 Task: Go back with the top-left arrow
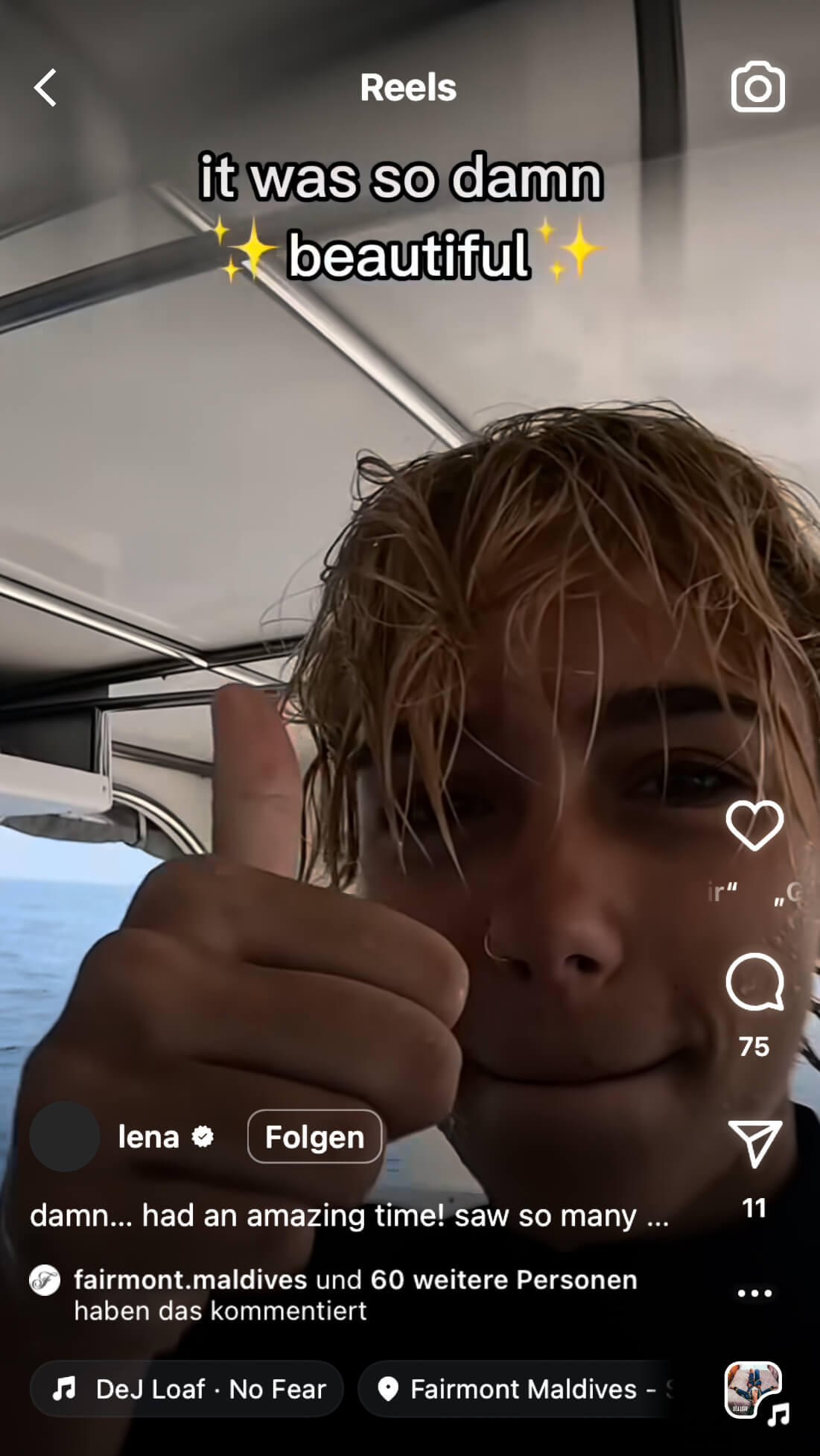[x=45, y=88]
